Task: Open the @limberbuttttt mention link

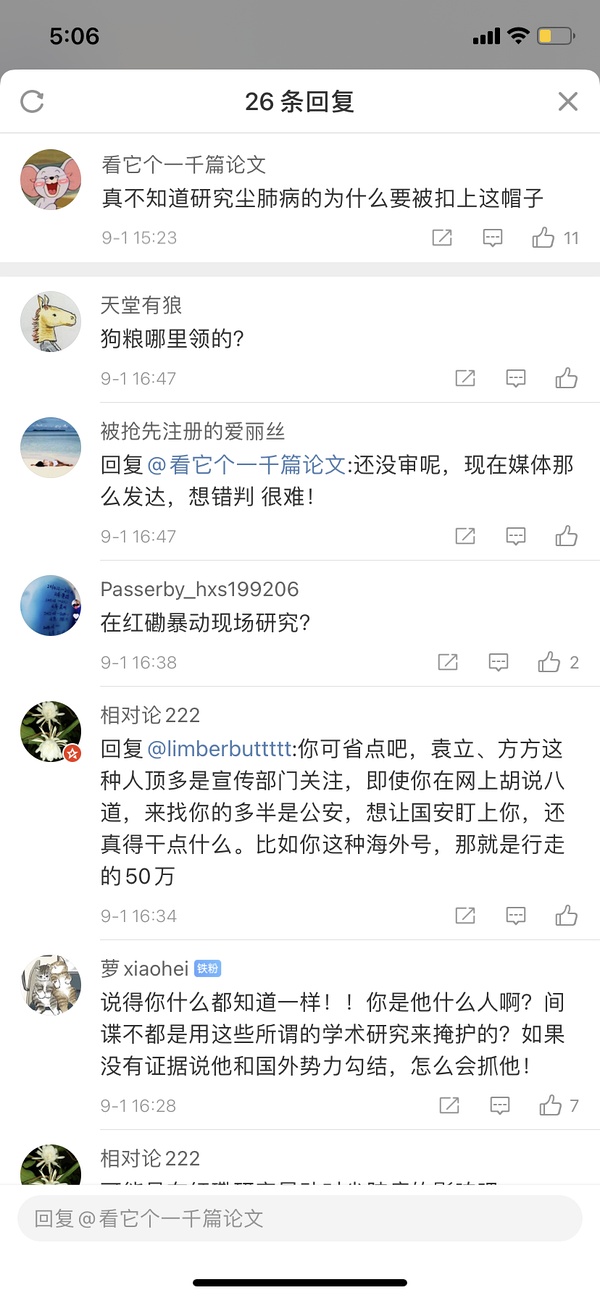Action: click(x=219, y=748)
